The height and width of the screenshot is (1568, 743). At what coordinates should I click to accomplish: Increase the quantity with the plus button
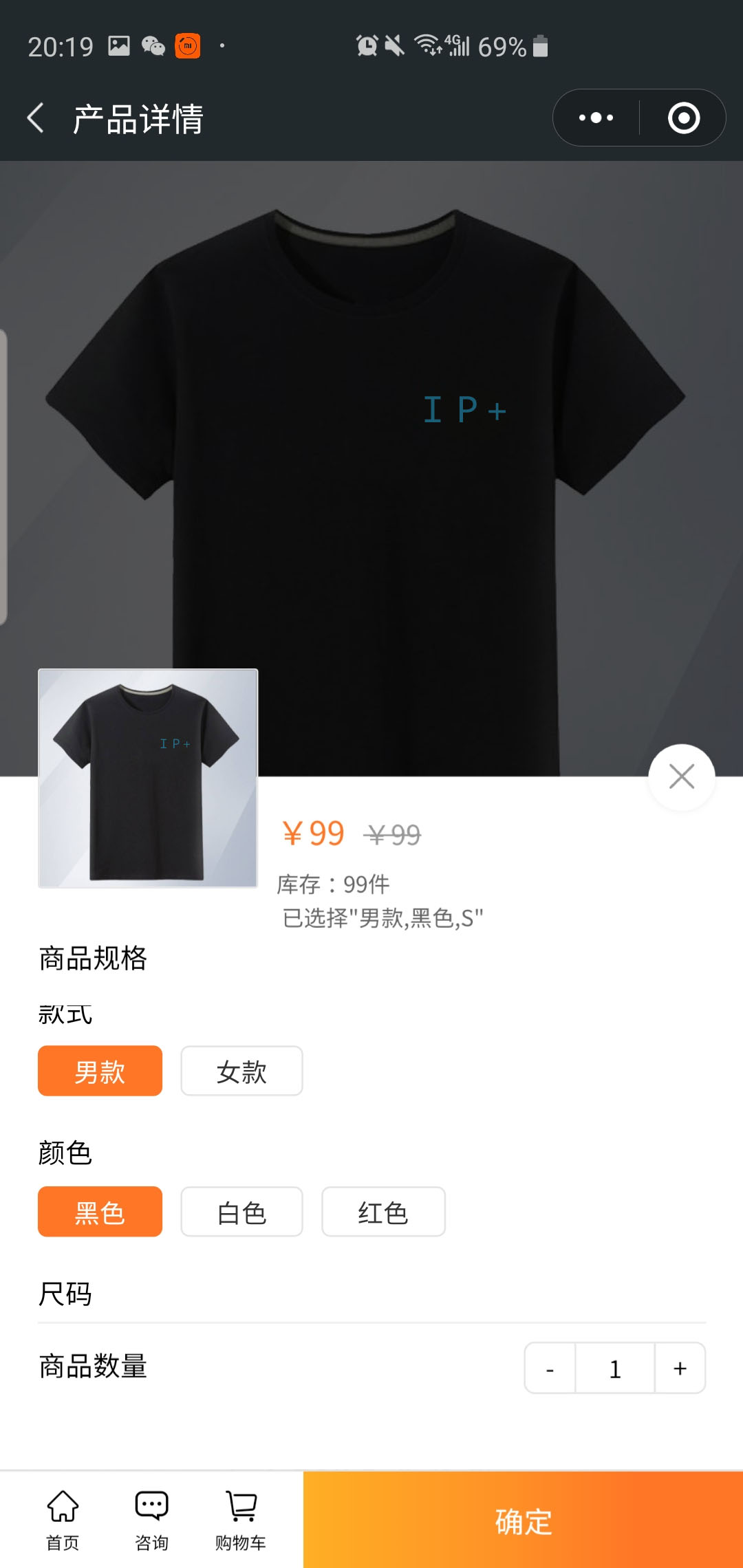680,1369
